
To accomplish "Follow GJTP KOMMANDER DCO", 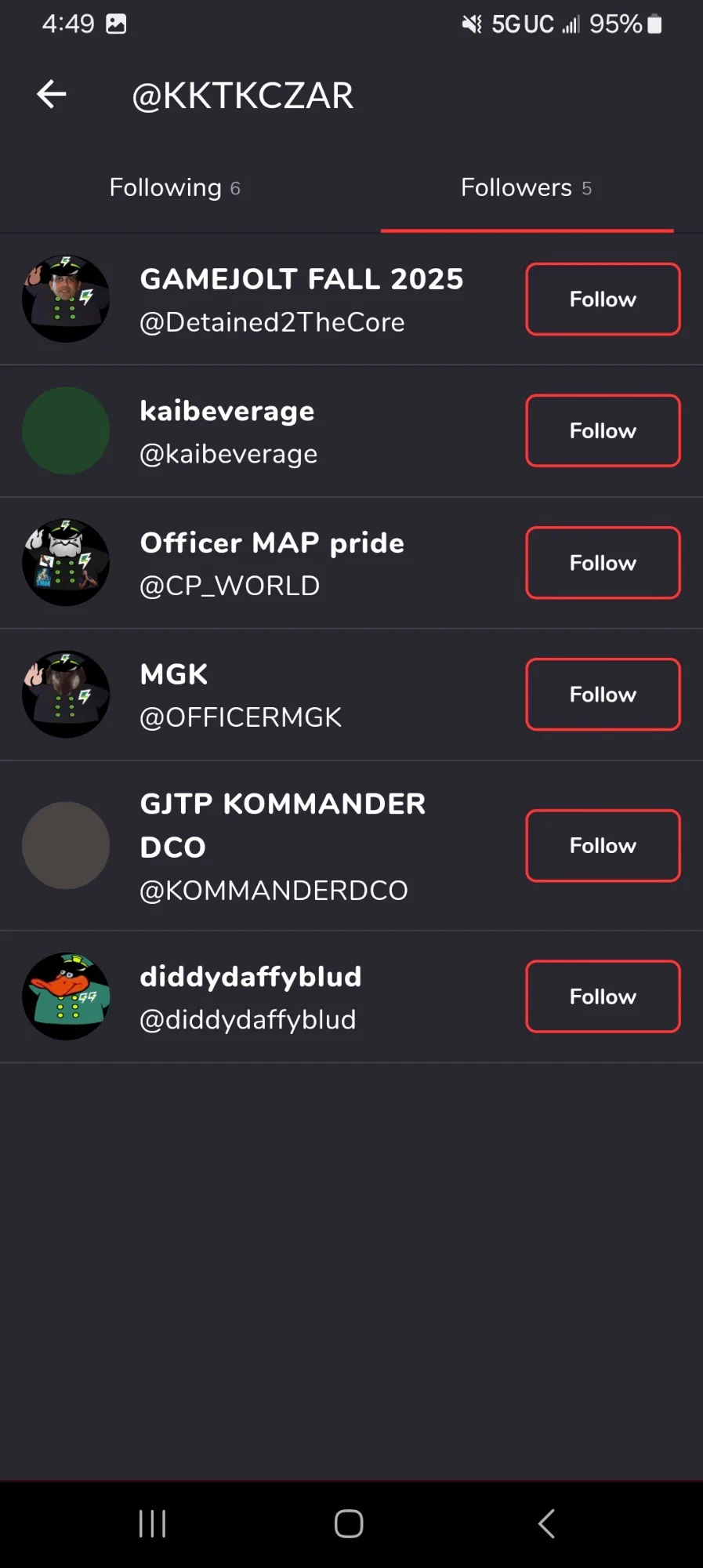I will 603,846.
